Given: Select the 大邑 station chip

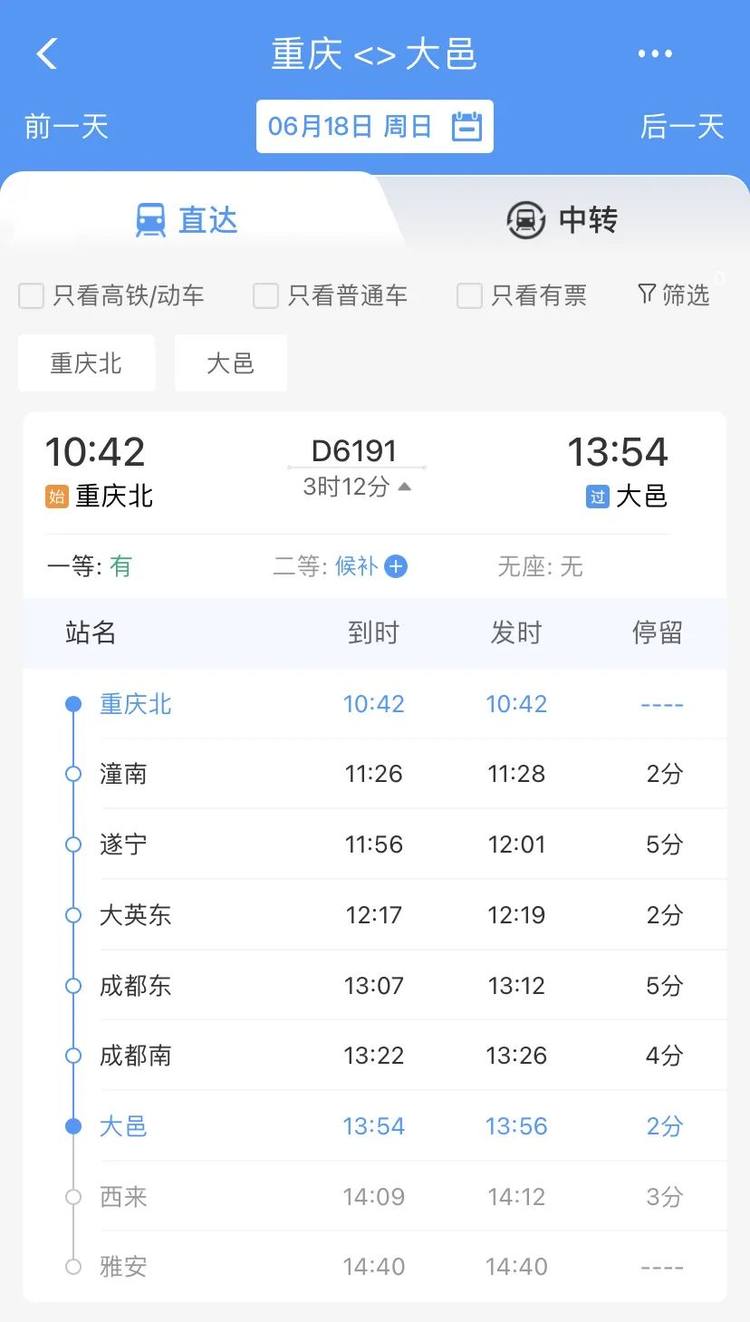Looking at the screenshot, I should coord(231,363).
